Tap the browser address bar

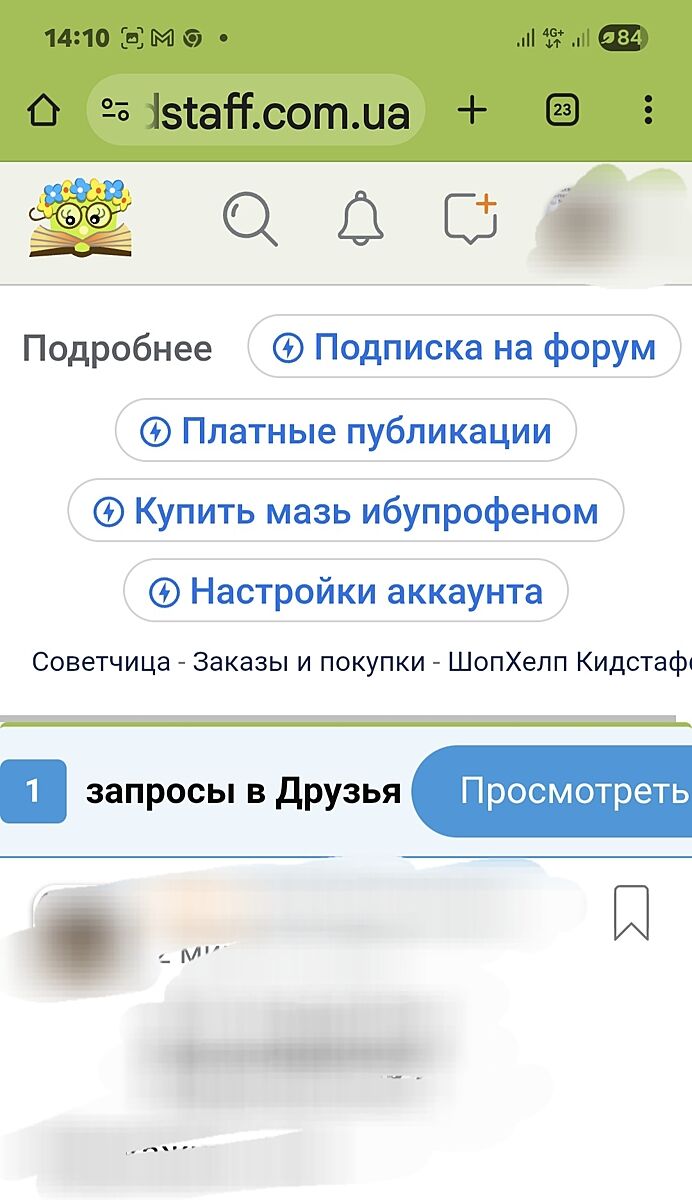[x=255, y=111]
